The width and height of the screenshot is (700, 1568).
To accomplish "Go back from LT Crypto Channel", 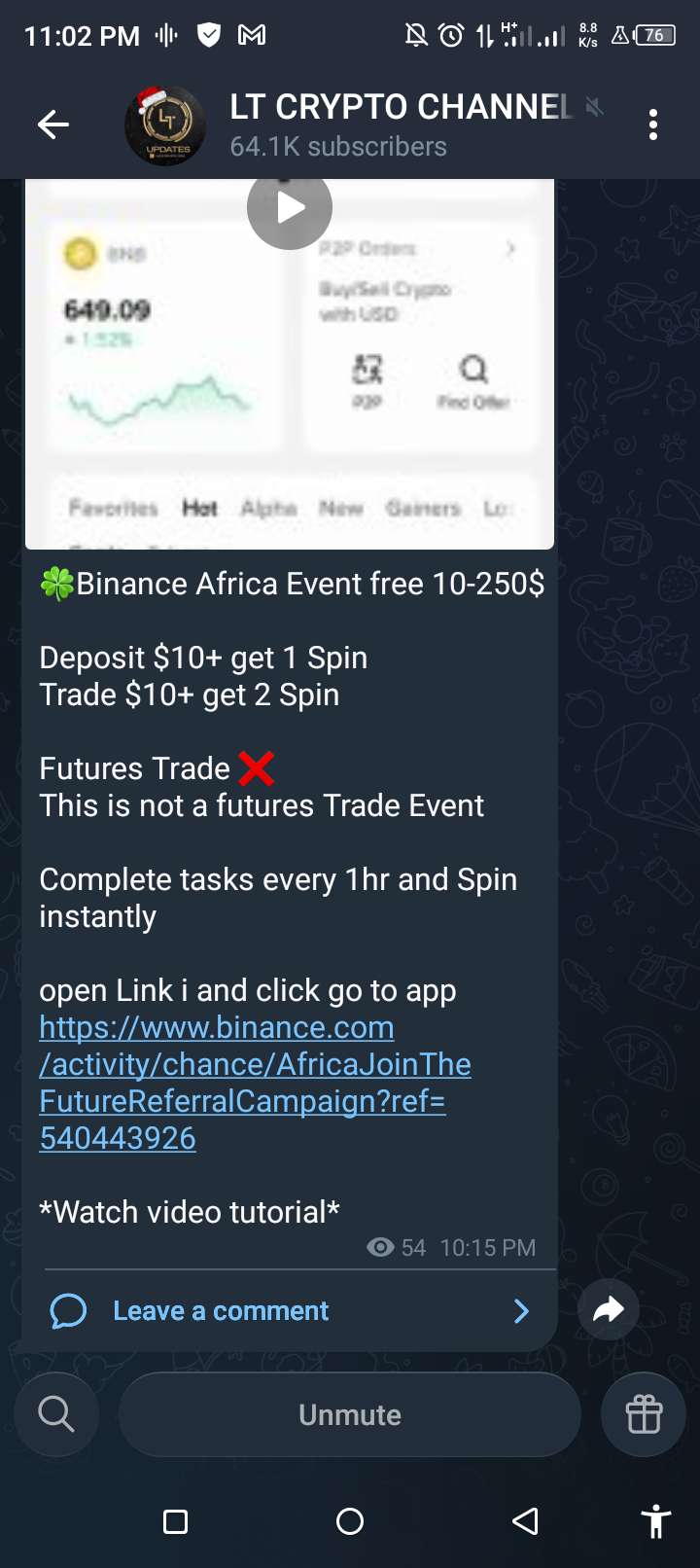I will click(x=53, y=125).
